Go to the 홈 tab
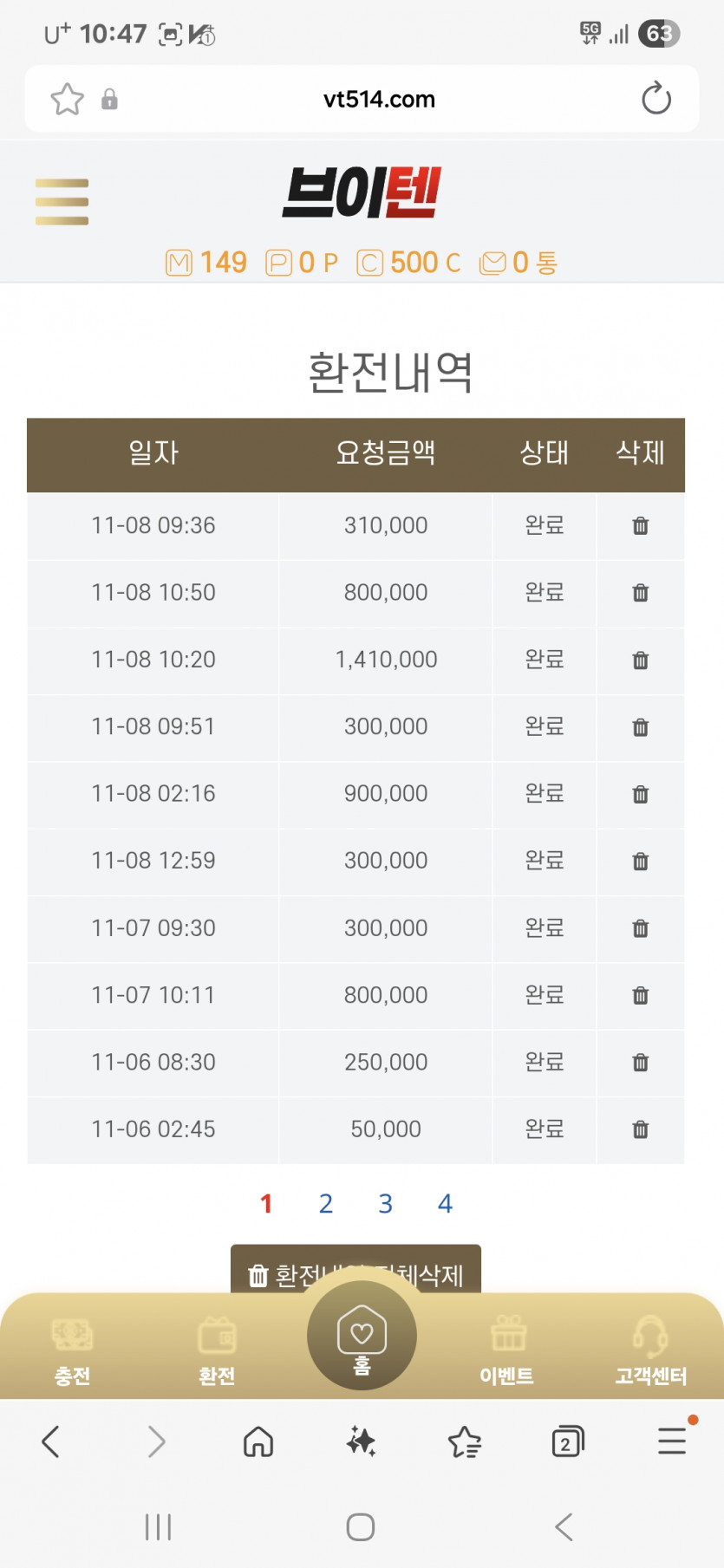 (x=362, y=1337)
